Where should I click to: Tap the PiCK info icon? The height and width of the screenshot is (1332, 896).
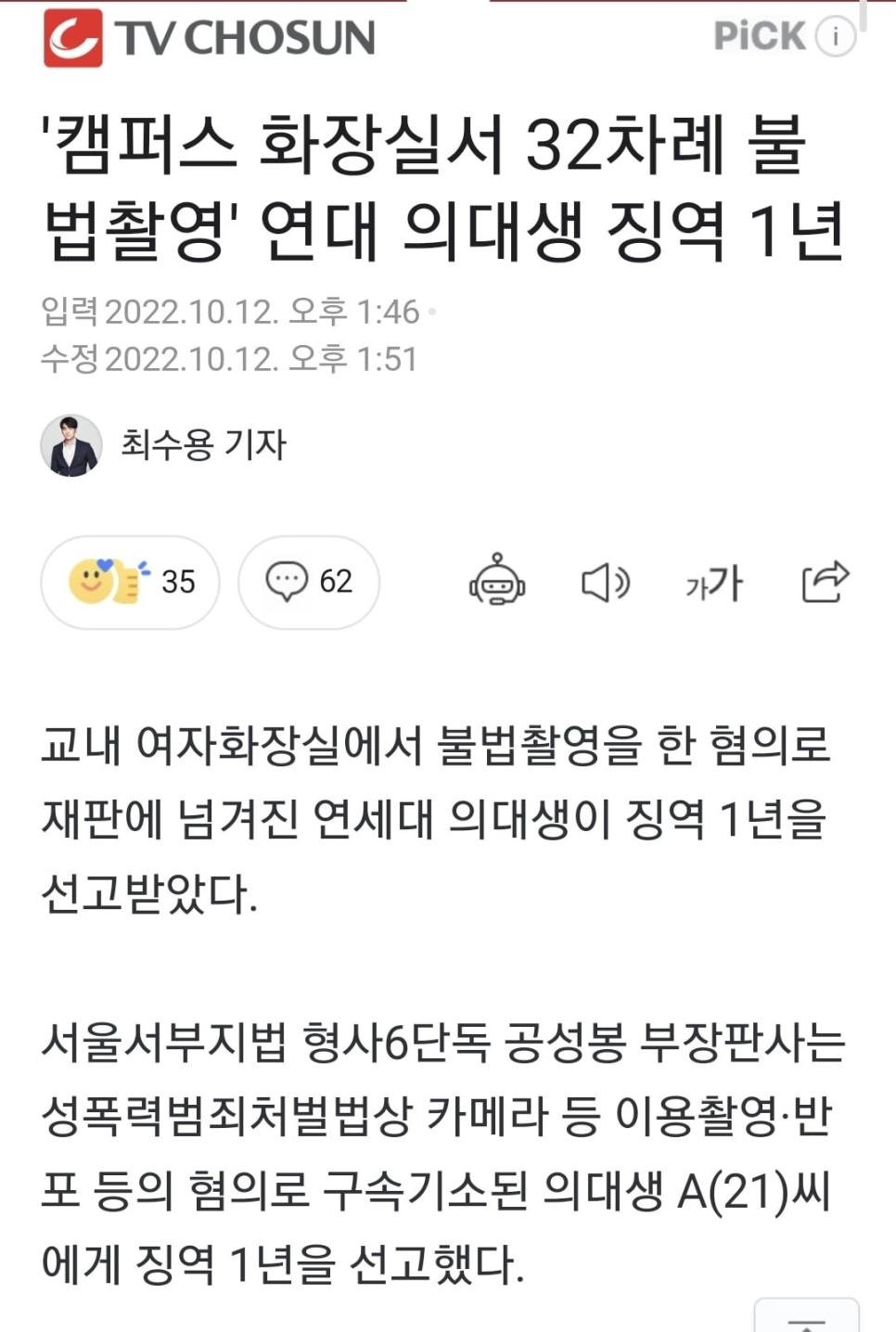[x=835, y=36]
